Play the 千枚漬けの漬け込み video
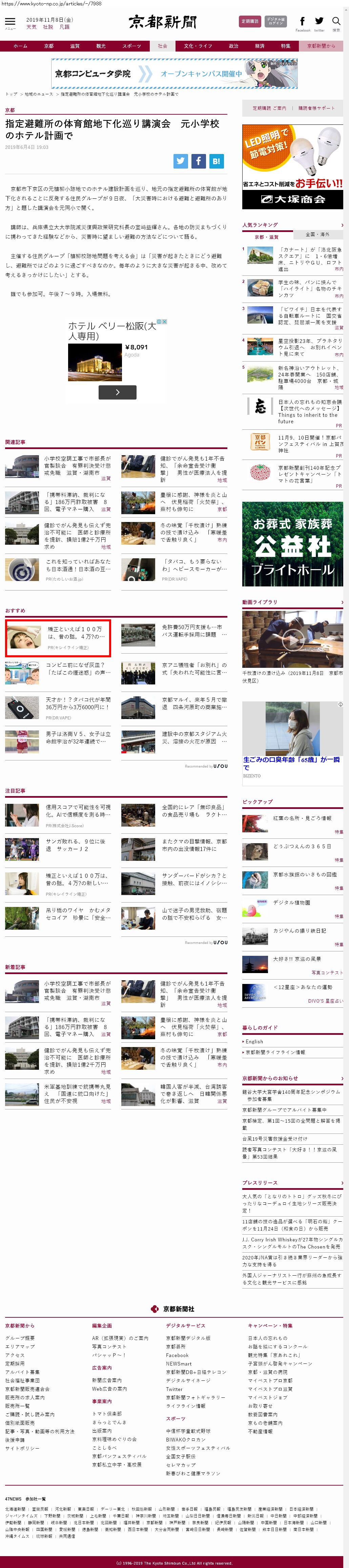 click(x=292, y=640)
